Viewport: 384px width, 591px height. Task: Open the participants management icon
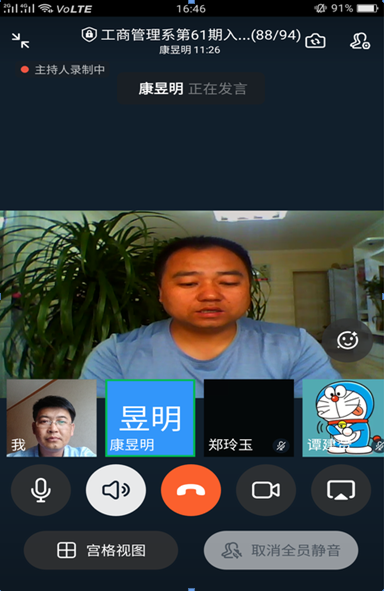point(360,41)
